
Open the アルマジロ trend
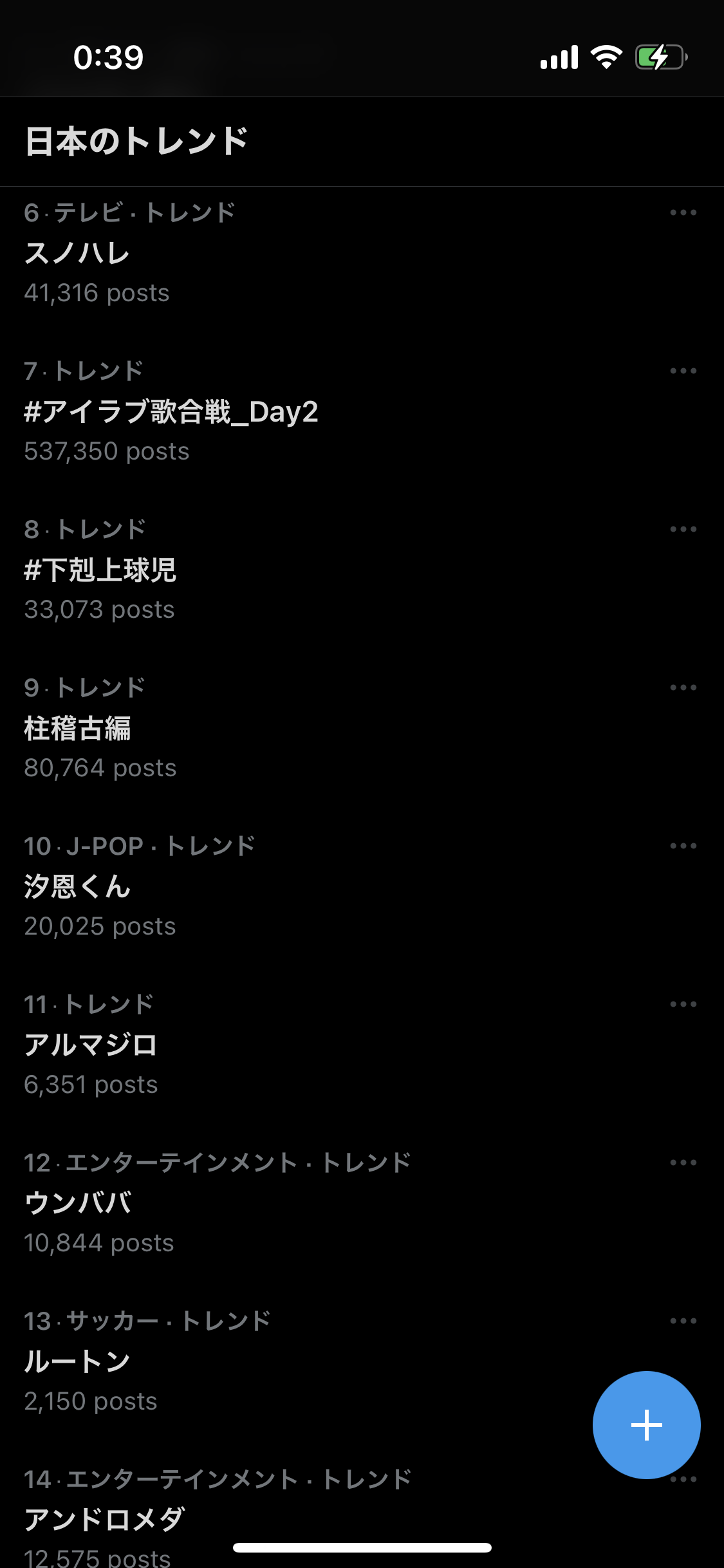[x=362, y=1045]
